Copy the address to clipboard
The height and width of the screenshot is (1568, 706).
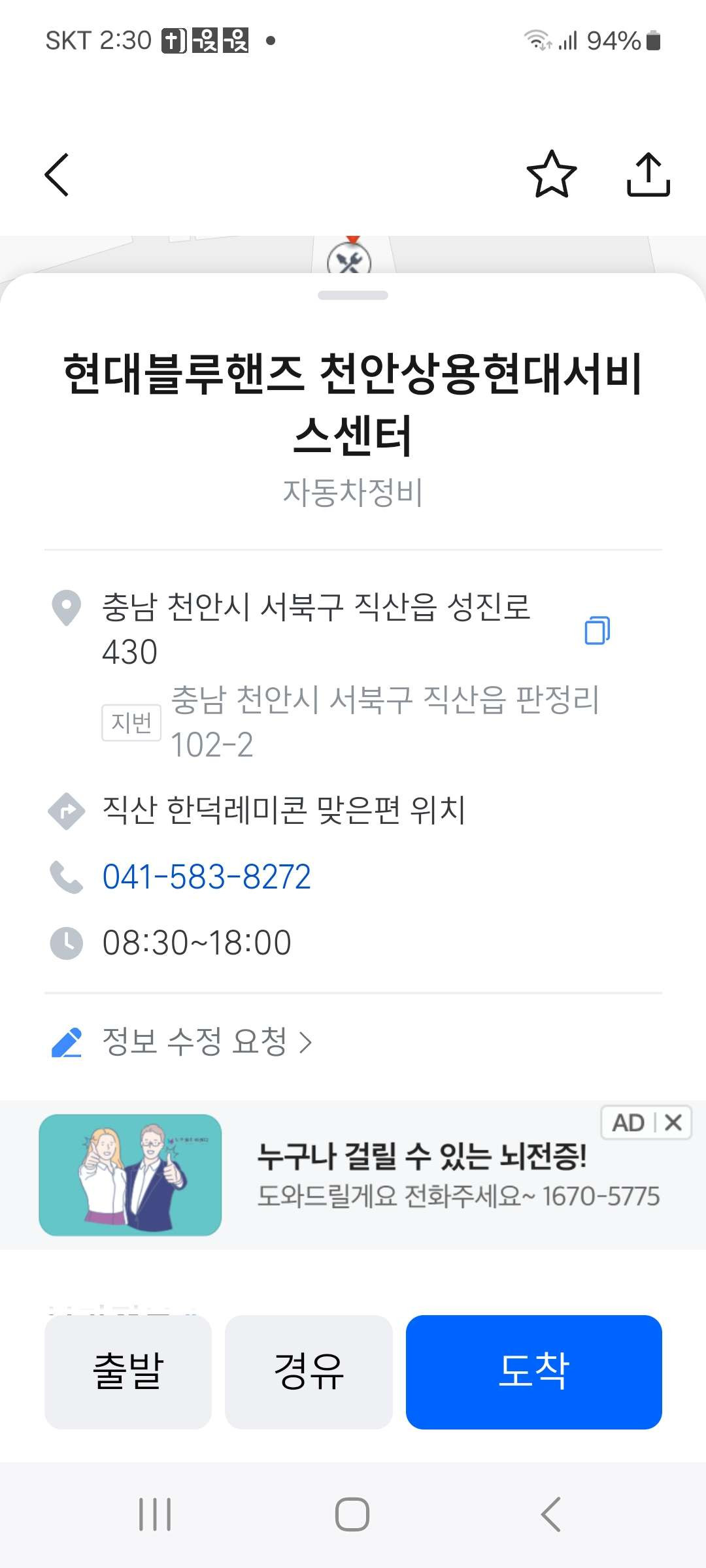point(597,630)
